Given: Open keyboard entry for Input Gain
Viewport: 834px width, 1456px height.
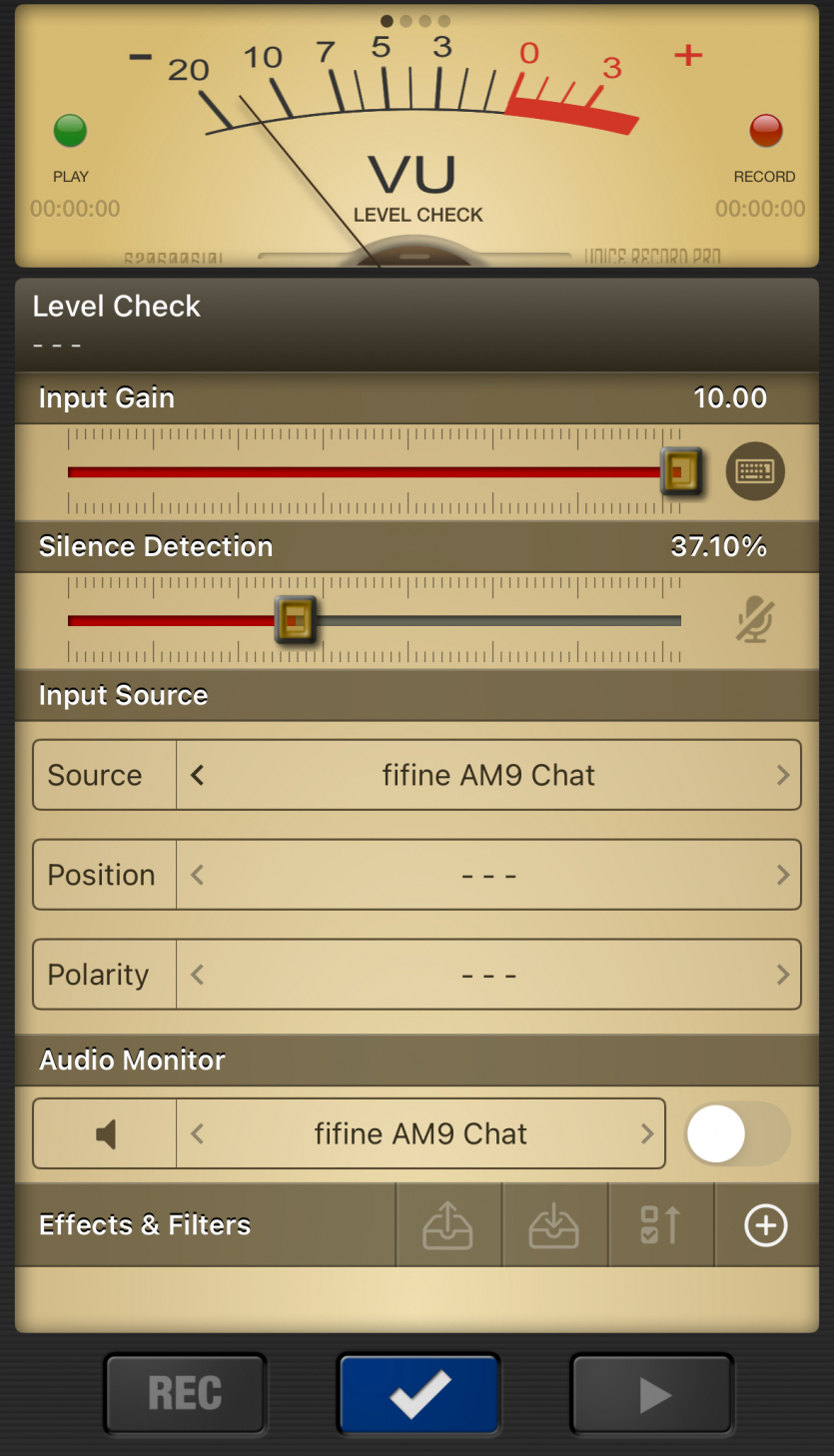Looking at the screenshot, I should tap(755, 471).
